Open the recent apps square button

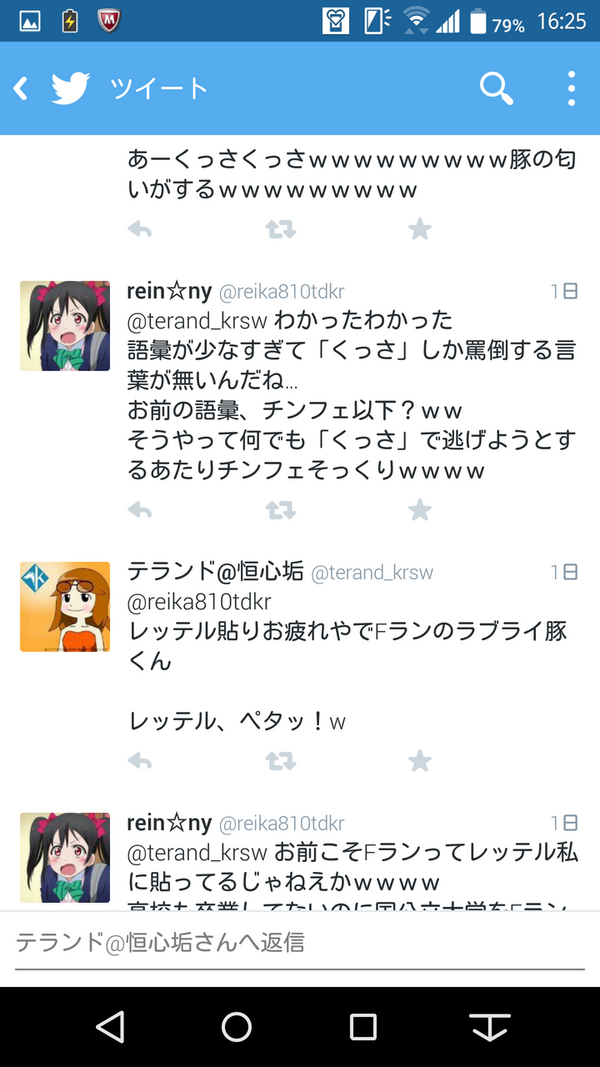coord(363,1027)
